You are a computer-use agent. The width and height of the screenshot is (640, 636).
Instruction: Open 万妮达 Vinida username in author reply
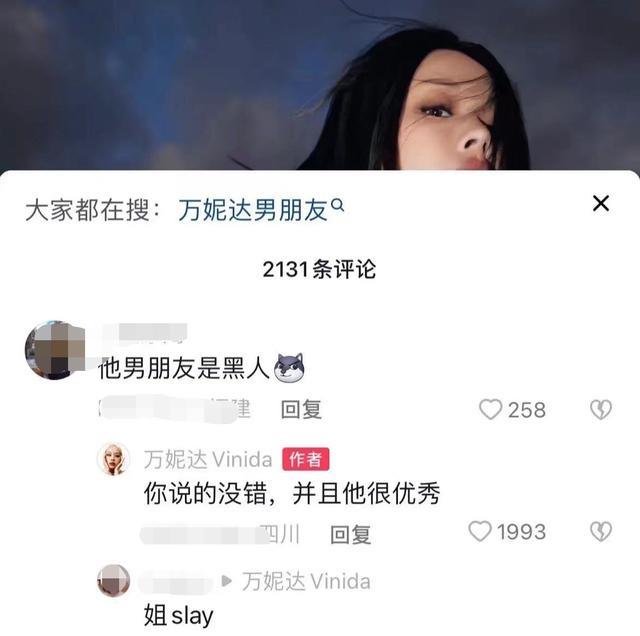208,459
